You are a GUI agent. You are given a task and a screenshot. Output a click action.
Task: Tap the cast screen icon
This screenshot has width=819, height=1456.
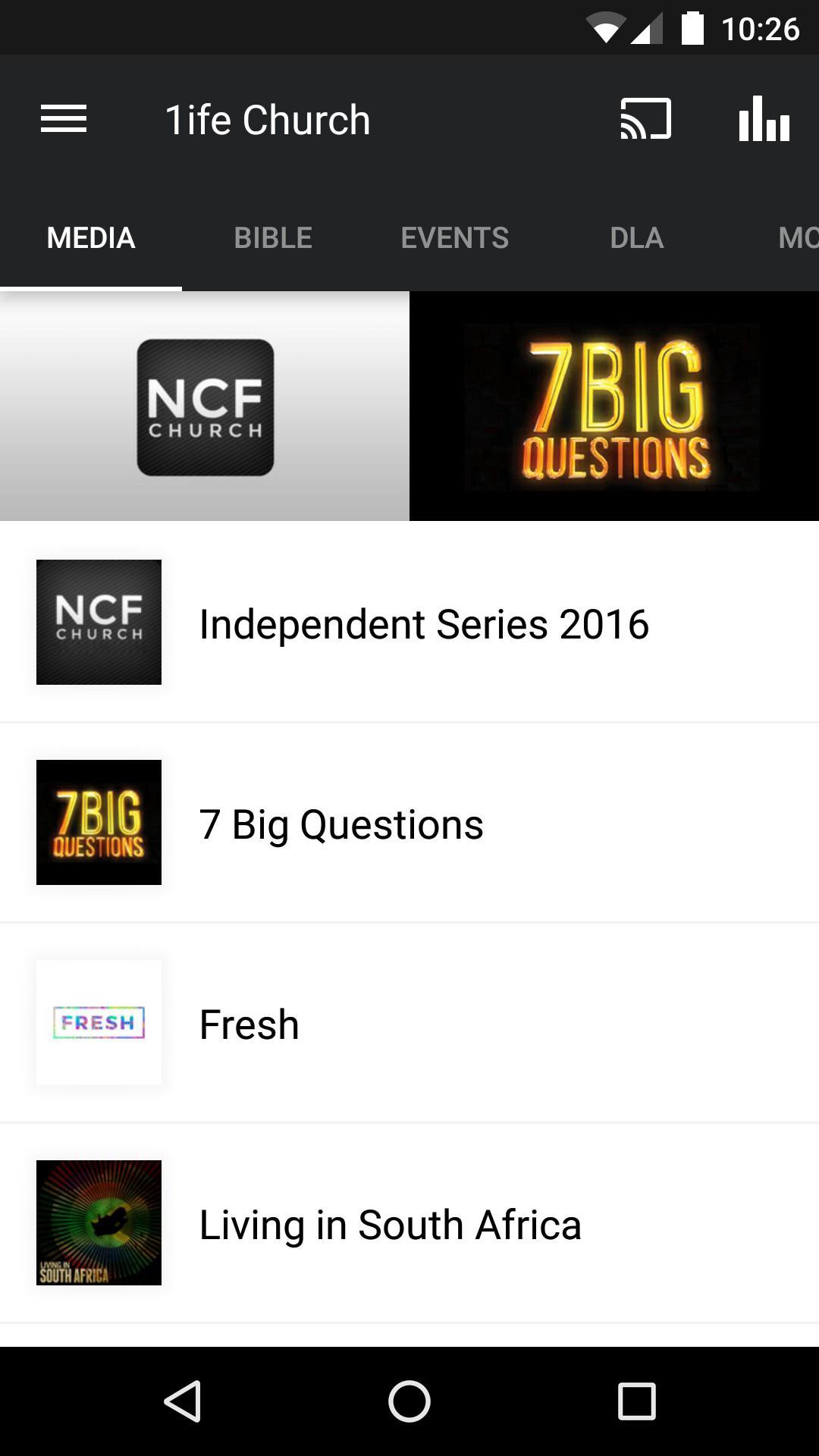coord(645,119)
